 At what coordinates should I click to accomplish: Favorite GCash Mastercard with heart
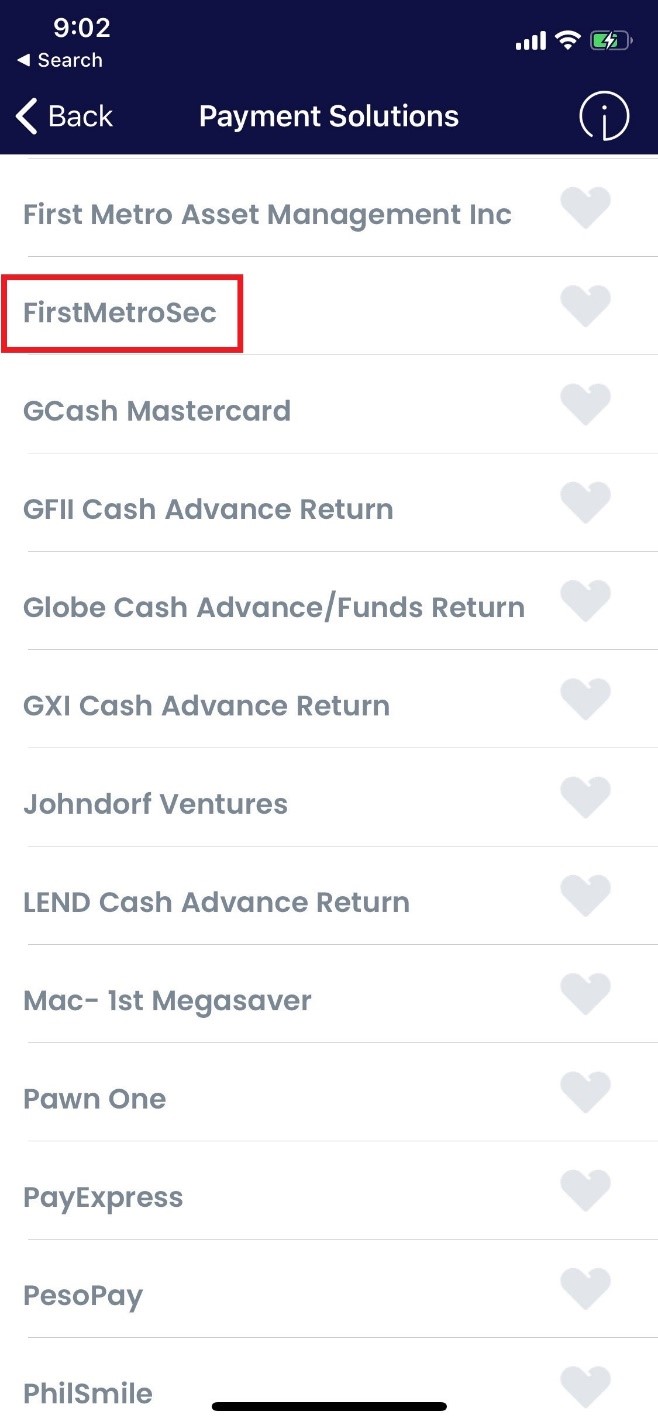(585, 404)
